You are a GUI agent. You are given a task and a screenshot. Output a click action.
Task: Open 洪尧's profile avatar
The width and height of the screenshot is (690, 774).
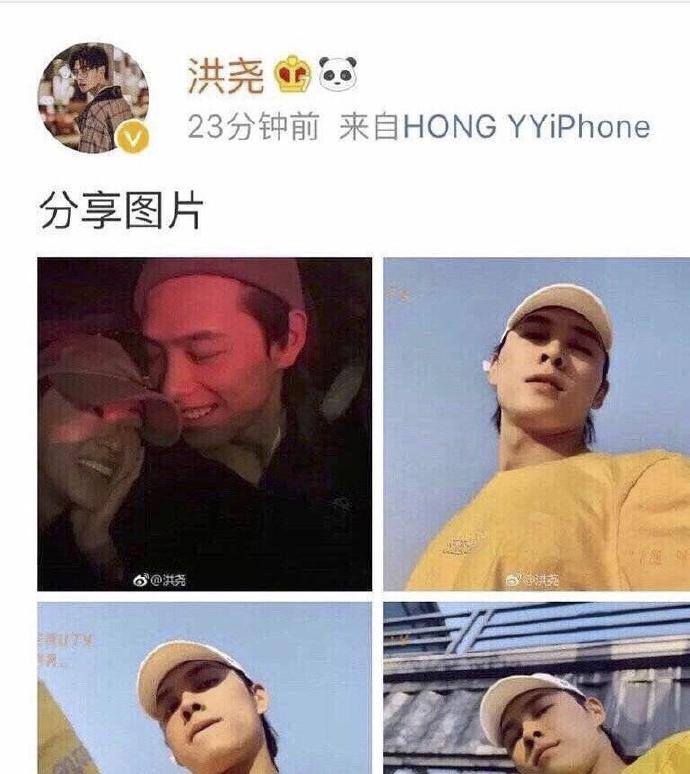click(x=92, y=98)
